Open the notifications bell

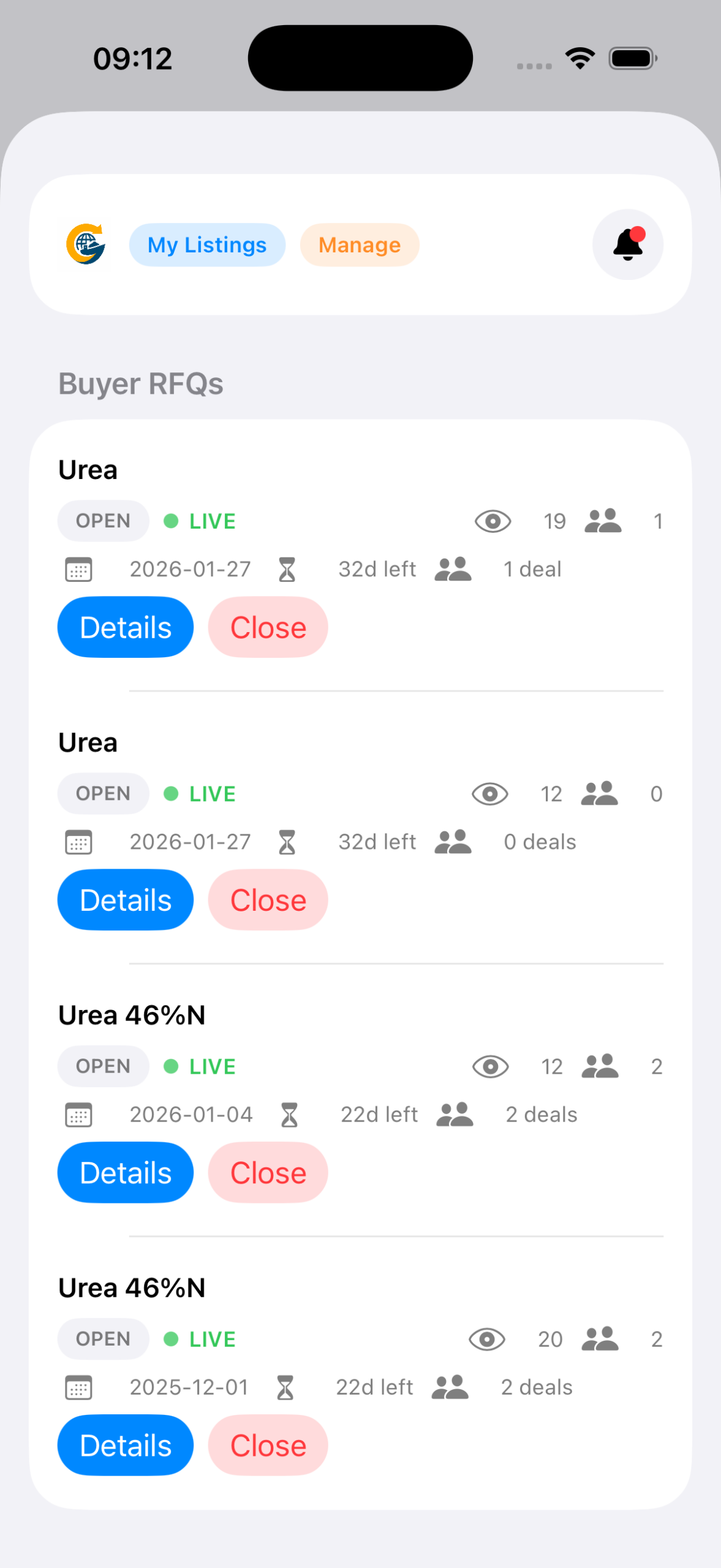[x=627, y=244]
